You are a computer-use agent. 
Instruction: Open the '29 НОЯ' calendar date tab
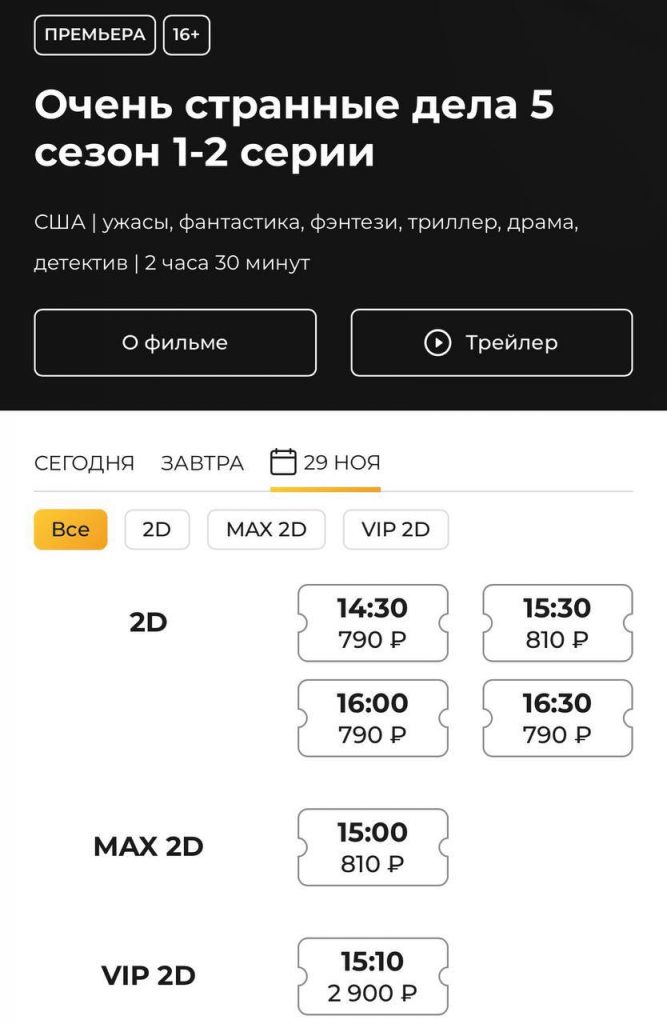(x=326, y=463)
